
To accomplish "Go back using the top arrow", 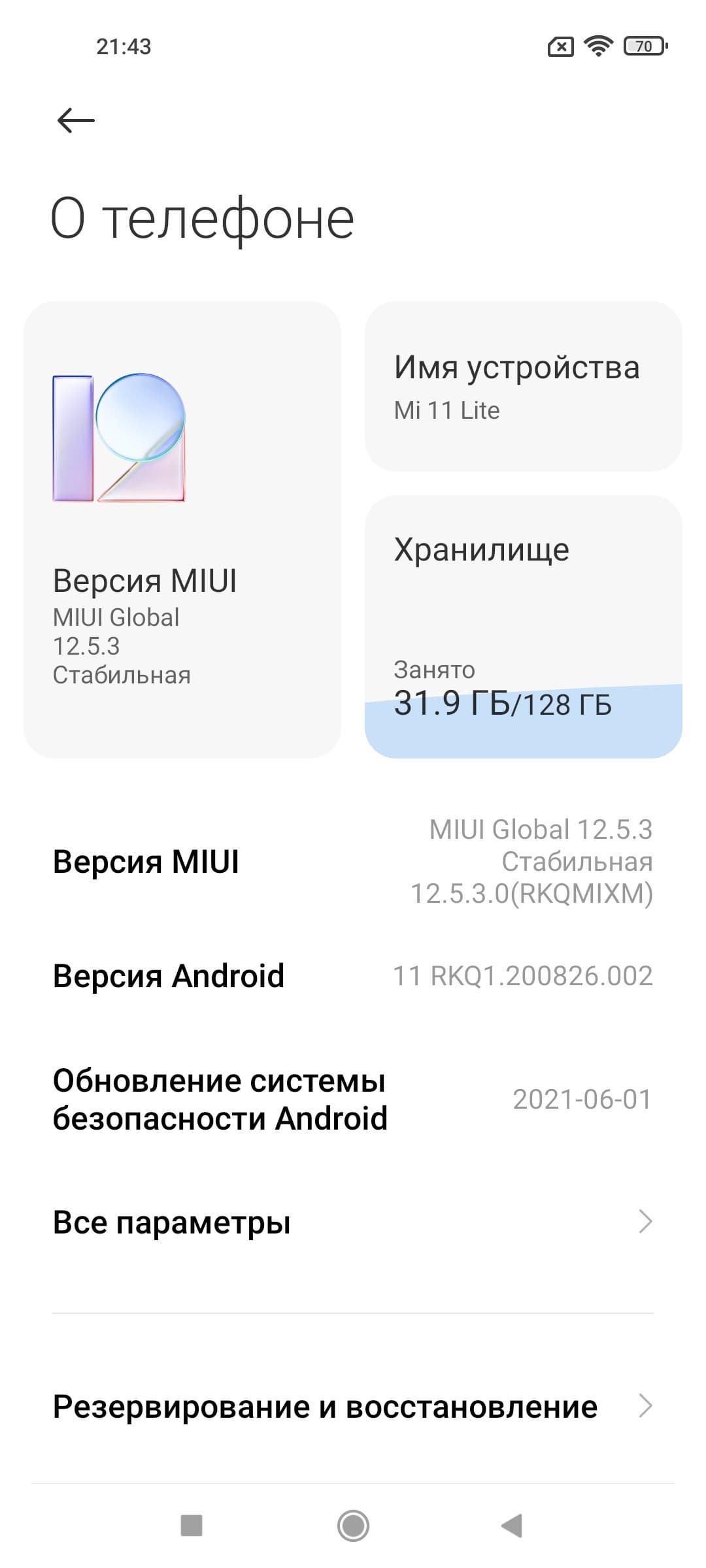I will click(76, 121).
